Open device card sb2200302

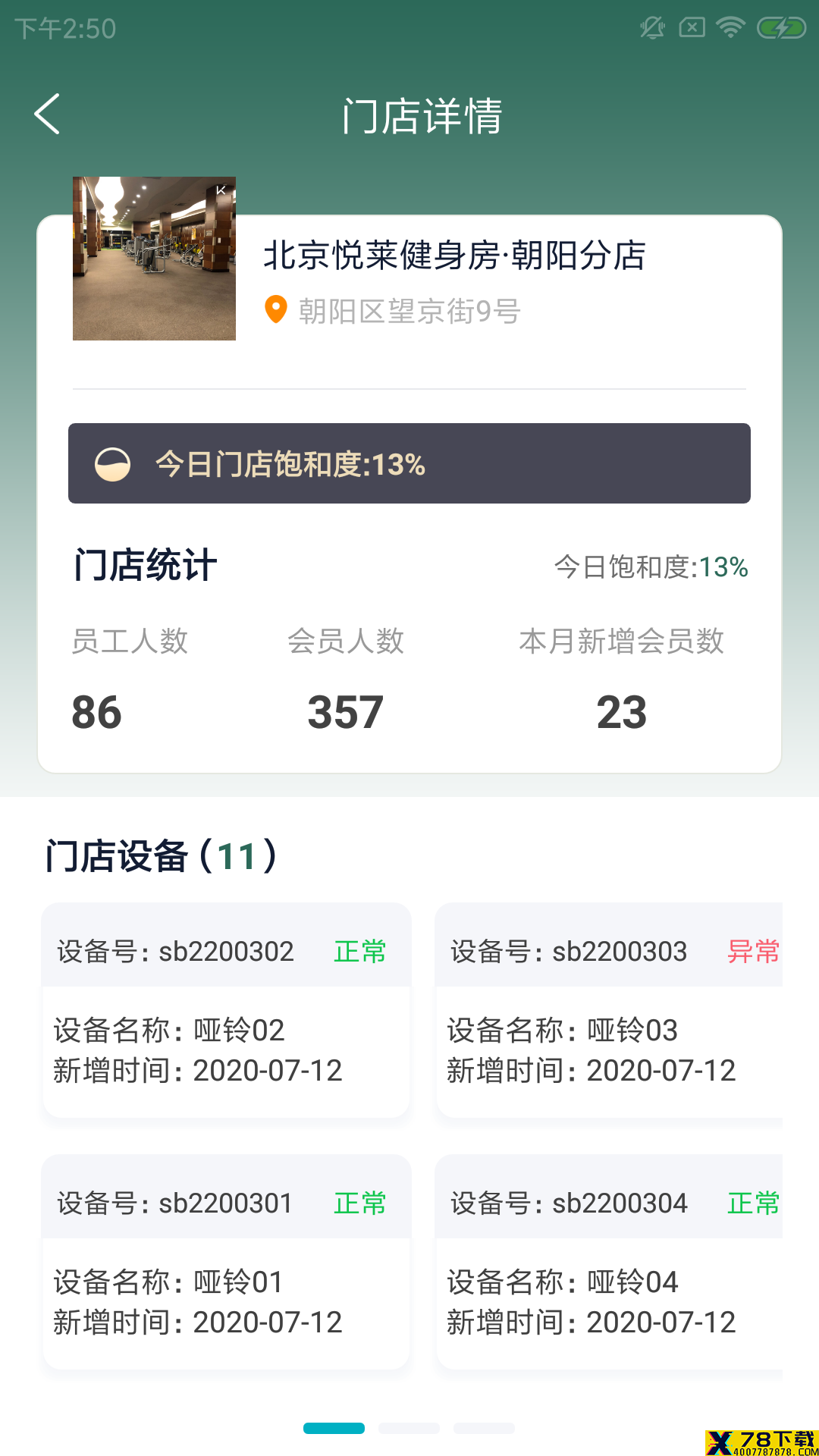click(226, 1010)
